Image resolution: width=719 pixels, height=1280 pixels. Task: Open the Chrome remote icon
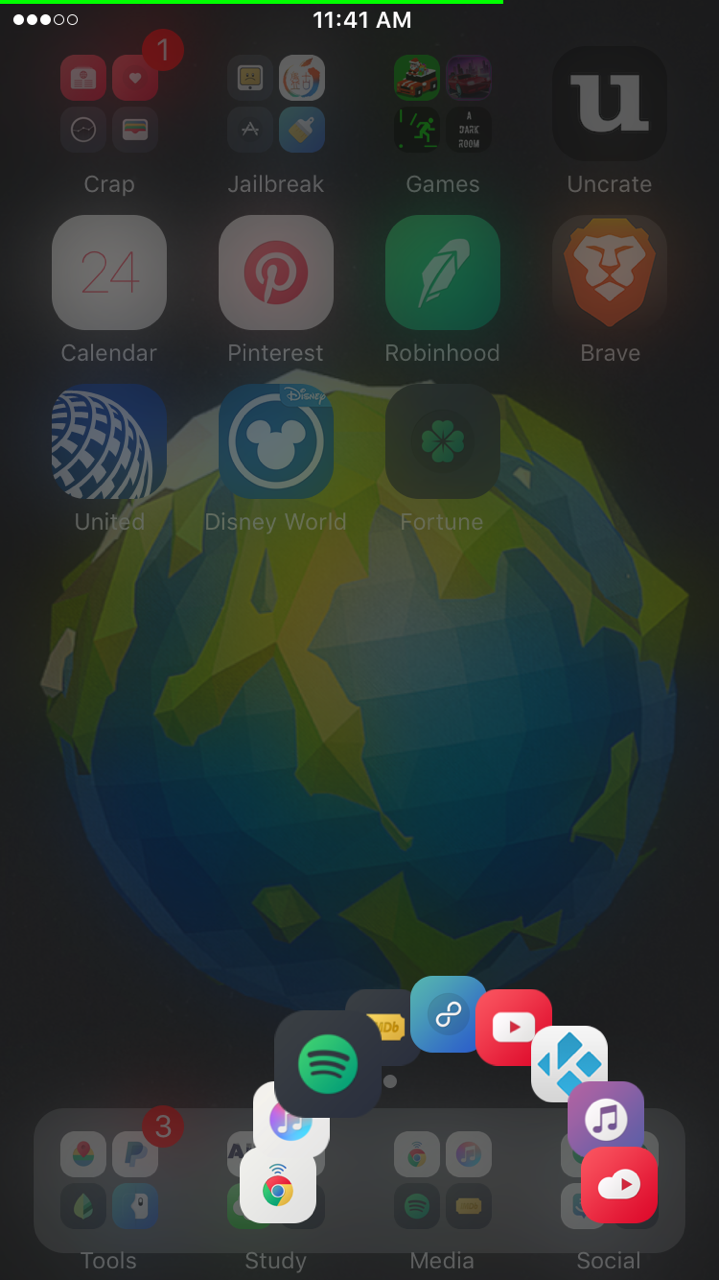point(278,1186)
